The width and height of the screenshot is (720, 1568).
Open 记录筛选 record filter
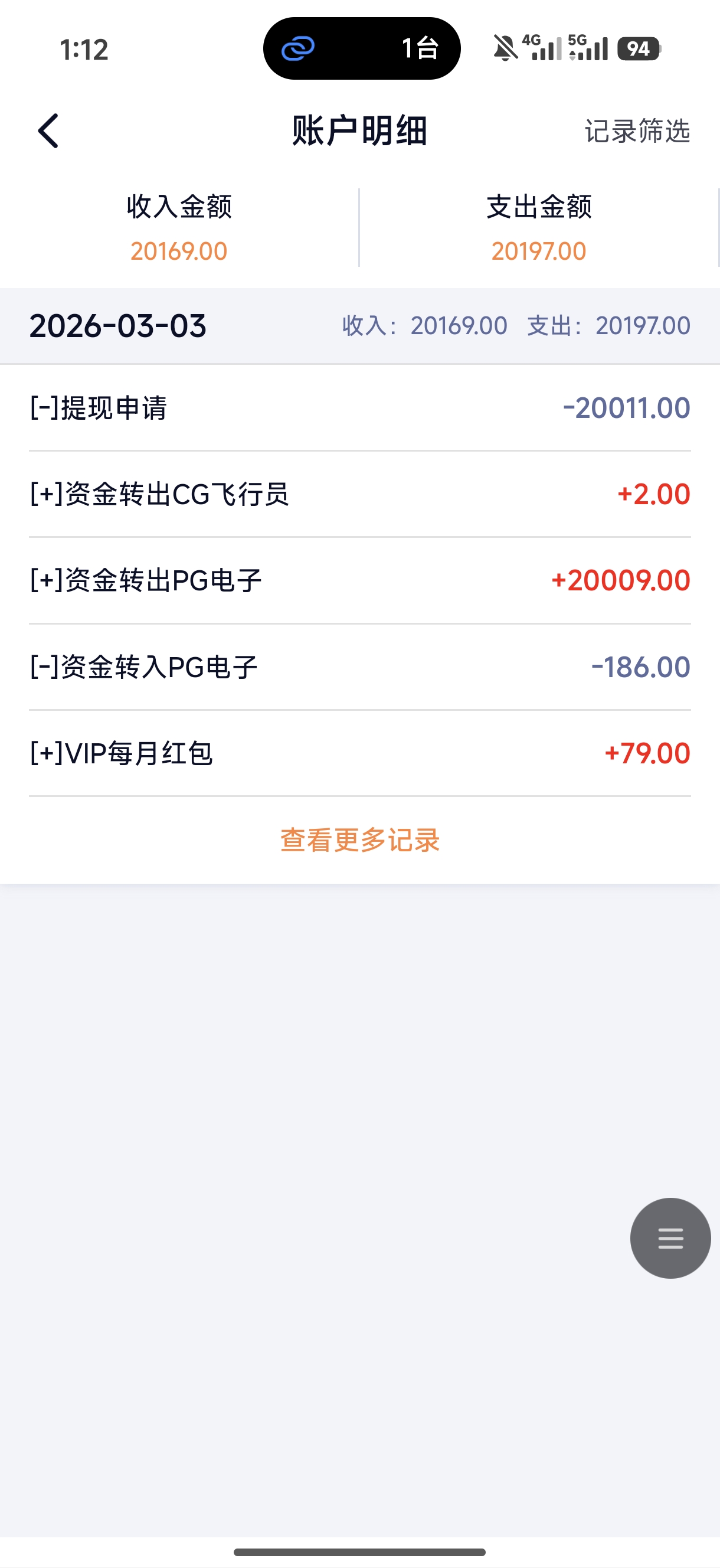click(x=637, y=132)
